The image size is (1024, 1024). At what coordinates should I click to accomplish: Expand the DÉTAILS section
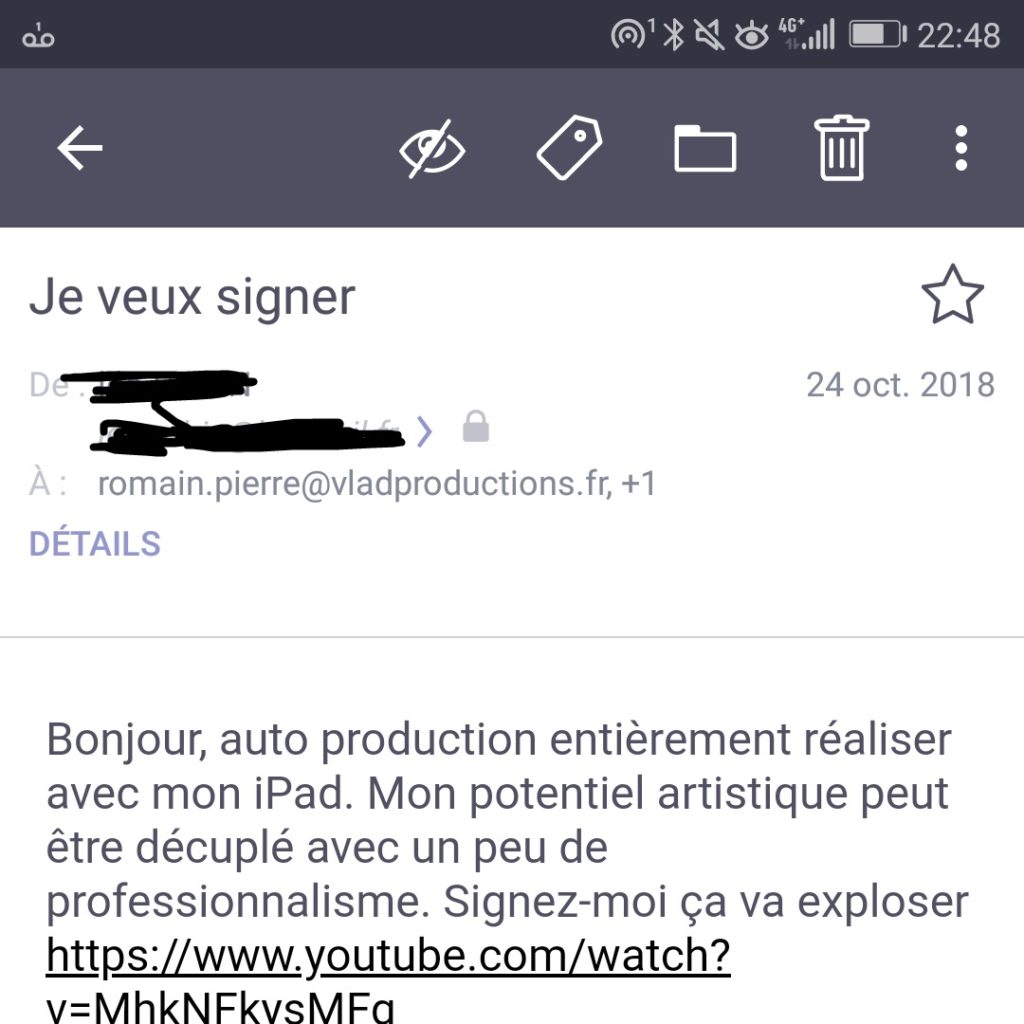[x=95, y=544]
